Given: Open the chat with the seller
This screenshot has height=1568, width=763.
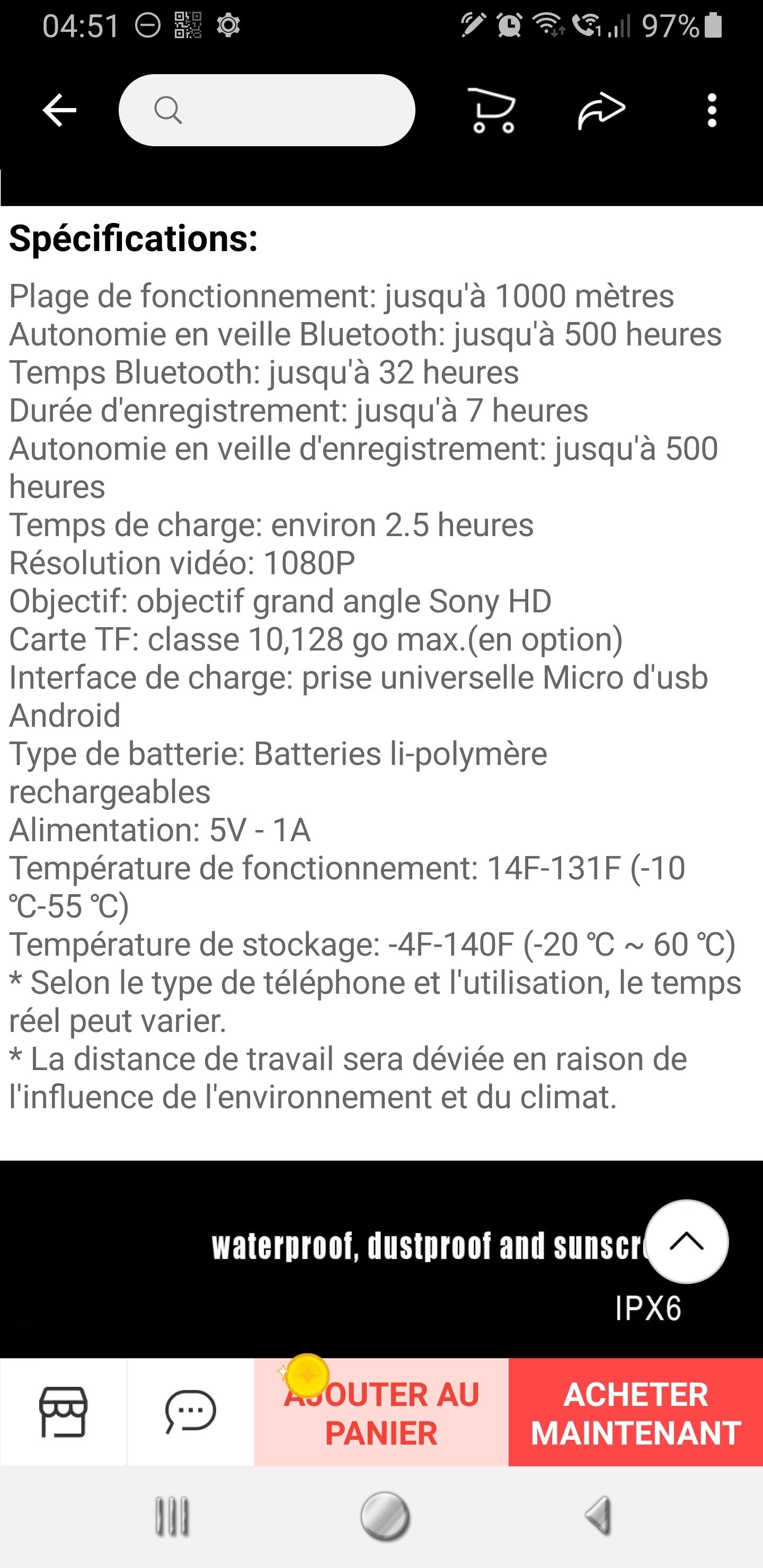Looking at the screenshot, I should [x=190, y=1412].
